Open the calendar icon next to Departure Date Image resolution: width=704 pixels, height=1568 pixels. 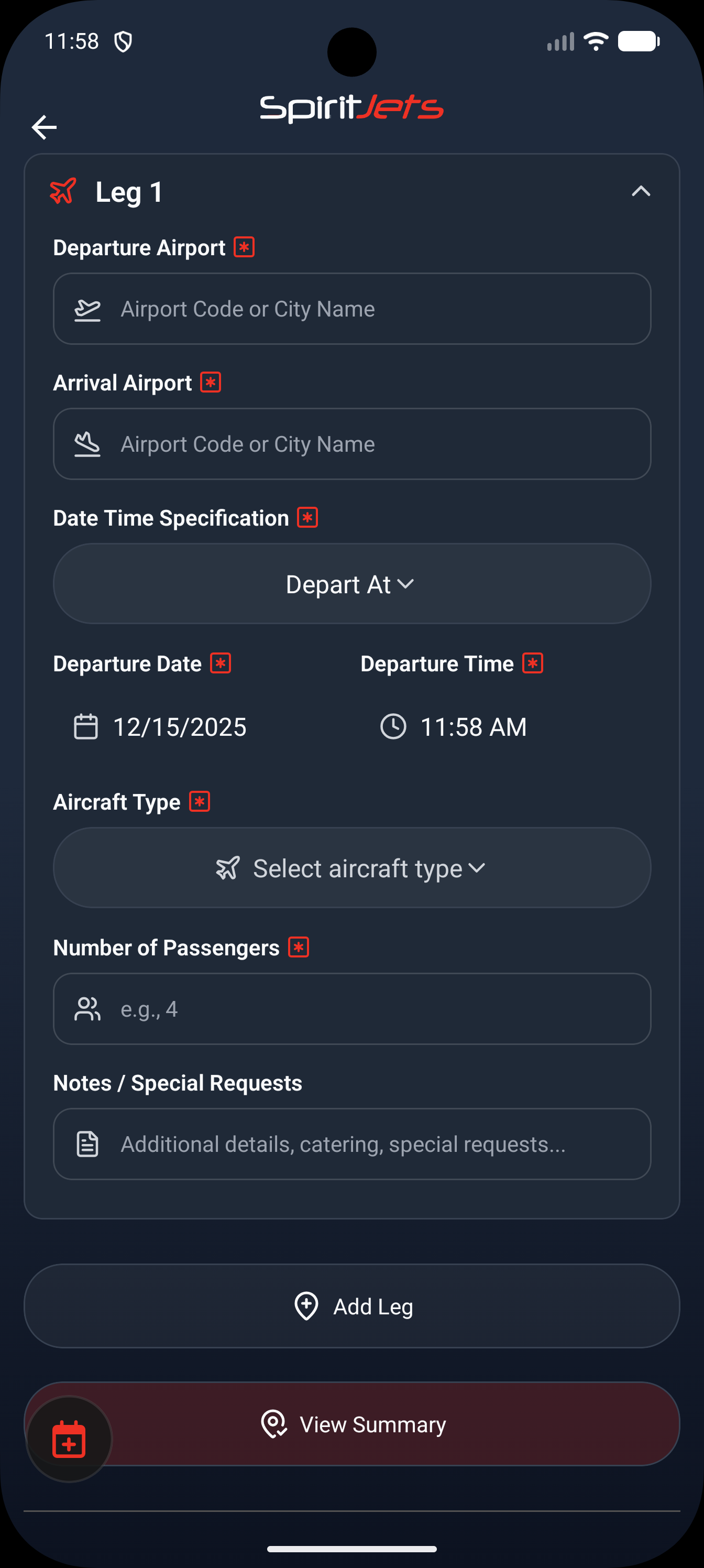click(86, 726)
